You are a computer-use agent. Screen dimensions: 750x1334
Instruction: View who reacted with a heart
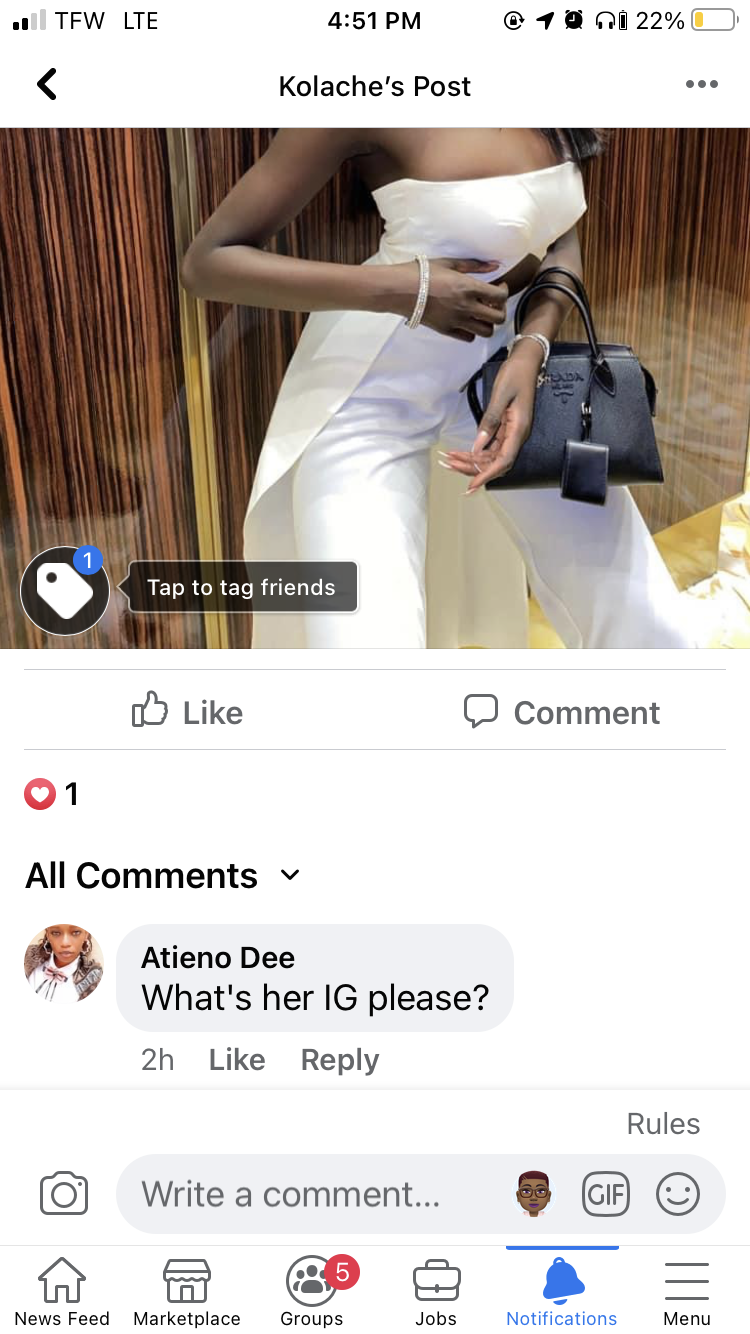[50, 794]
